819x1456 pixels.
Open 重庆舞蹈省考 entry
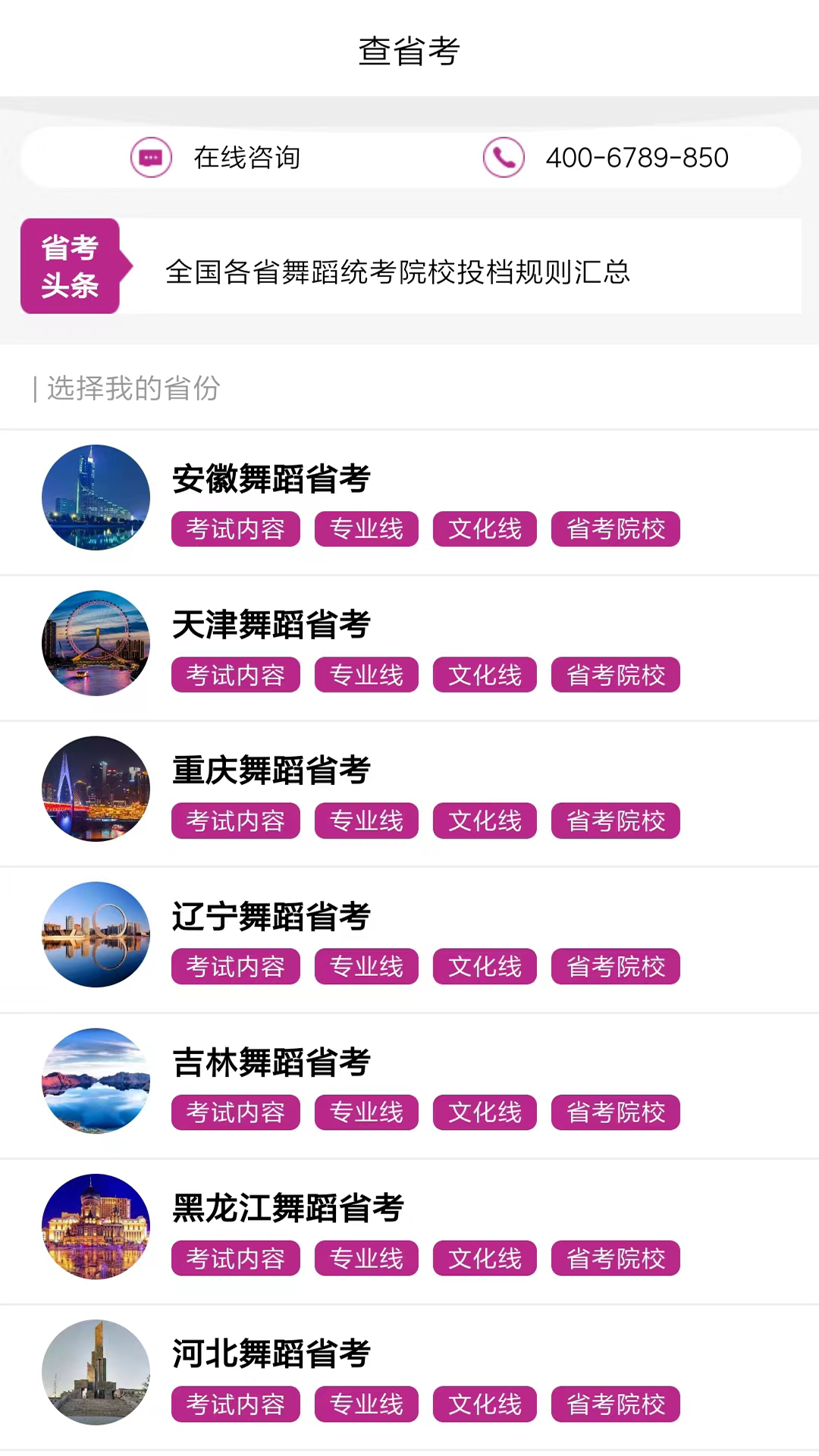tap(271, 770)
